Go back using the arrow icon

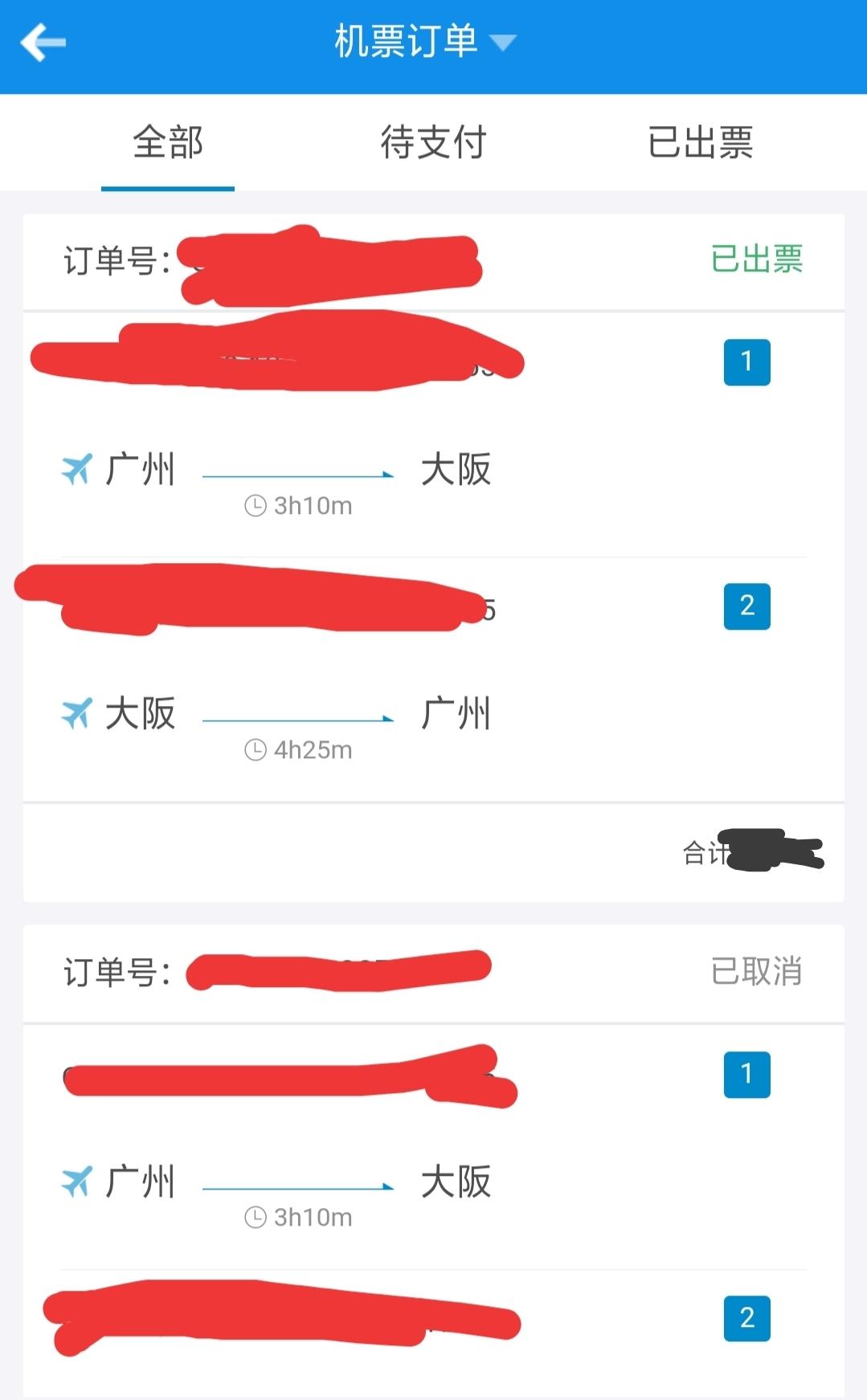43,43
